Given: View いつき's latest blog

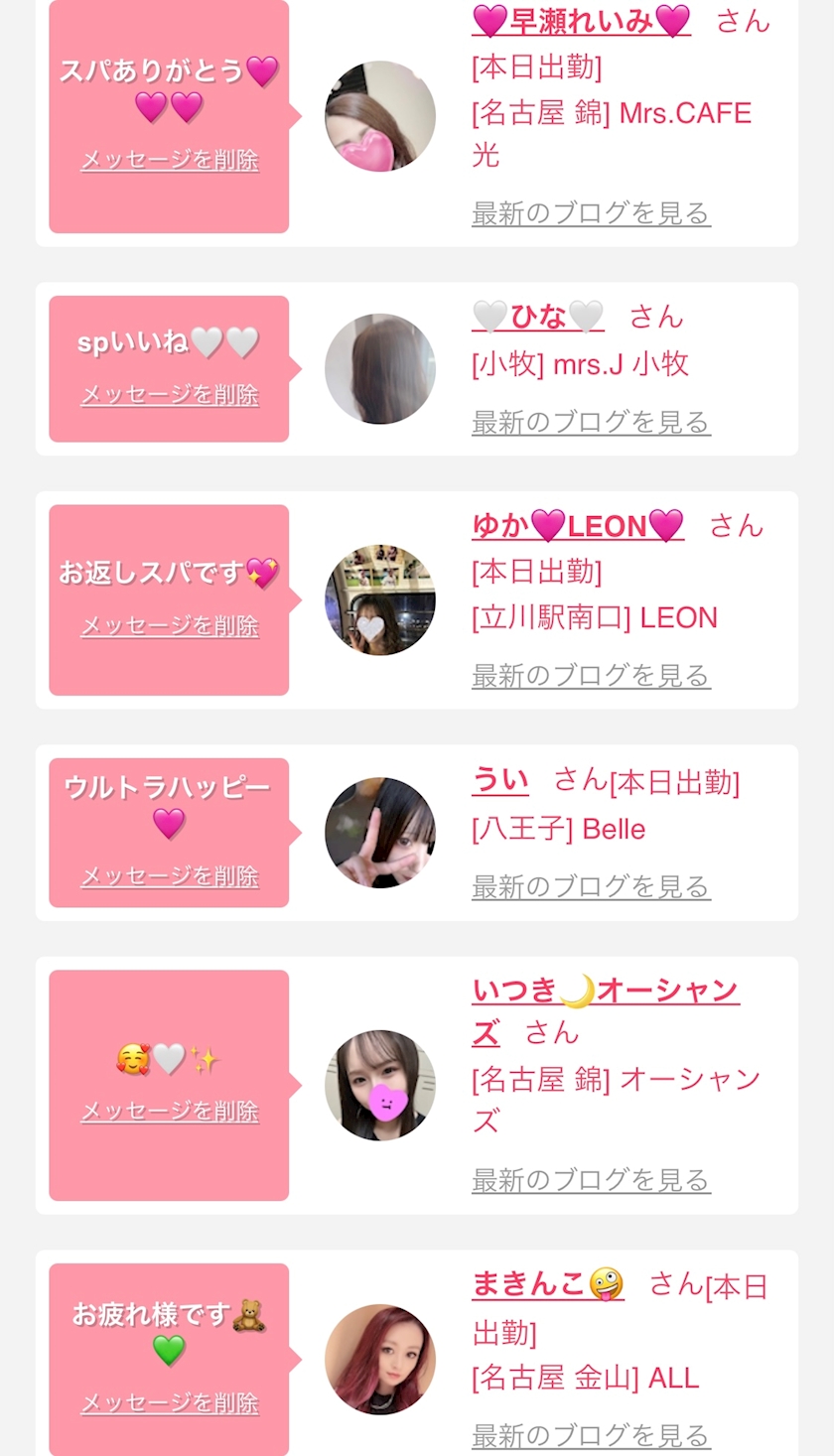Looking at the screenshot, I should tap(591, 1180).
